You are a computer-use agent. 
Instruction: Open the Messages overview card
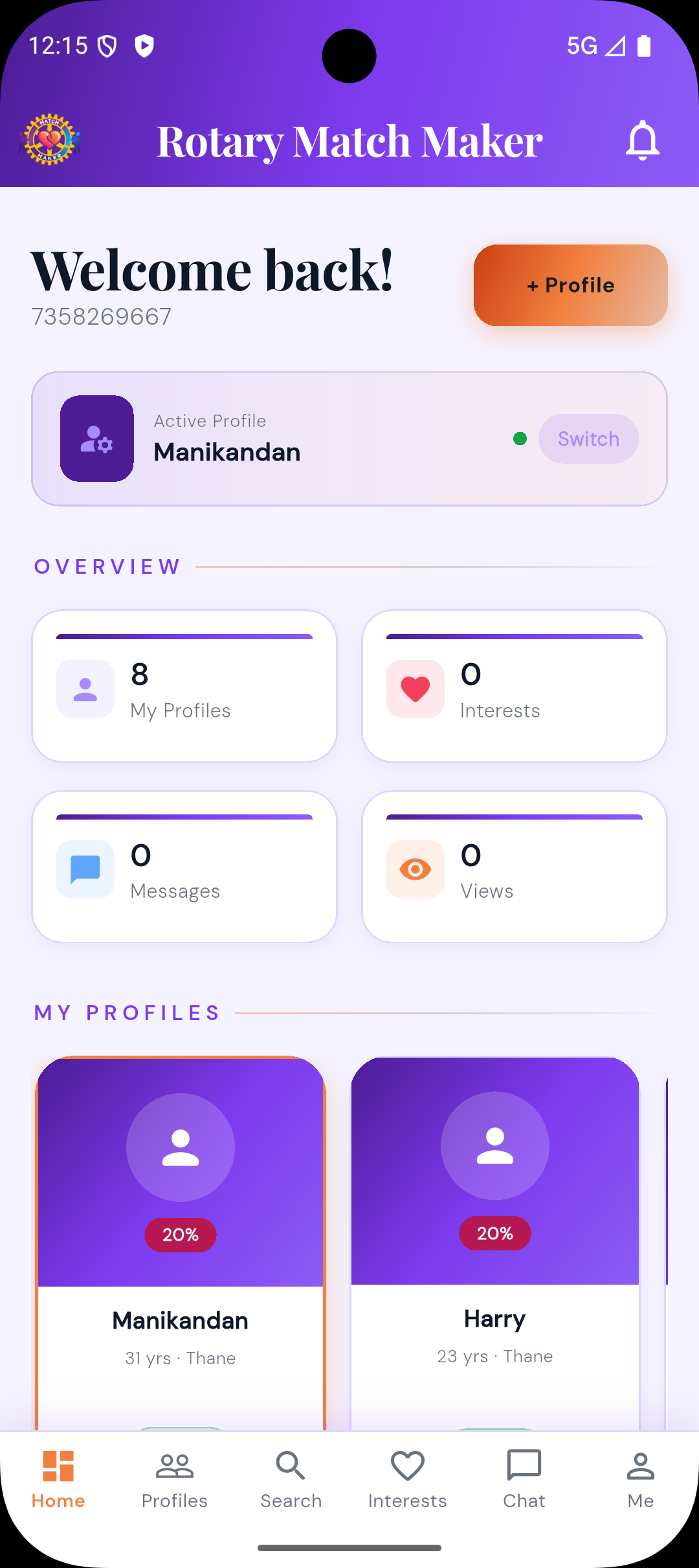184,867
